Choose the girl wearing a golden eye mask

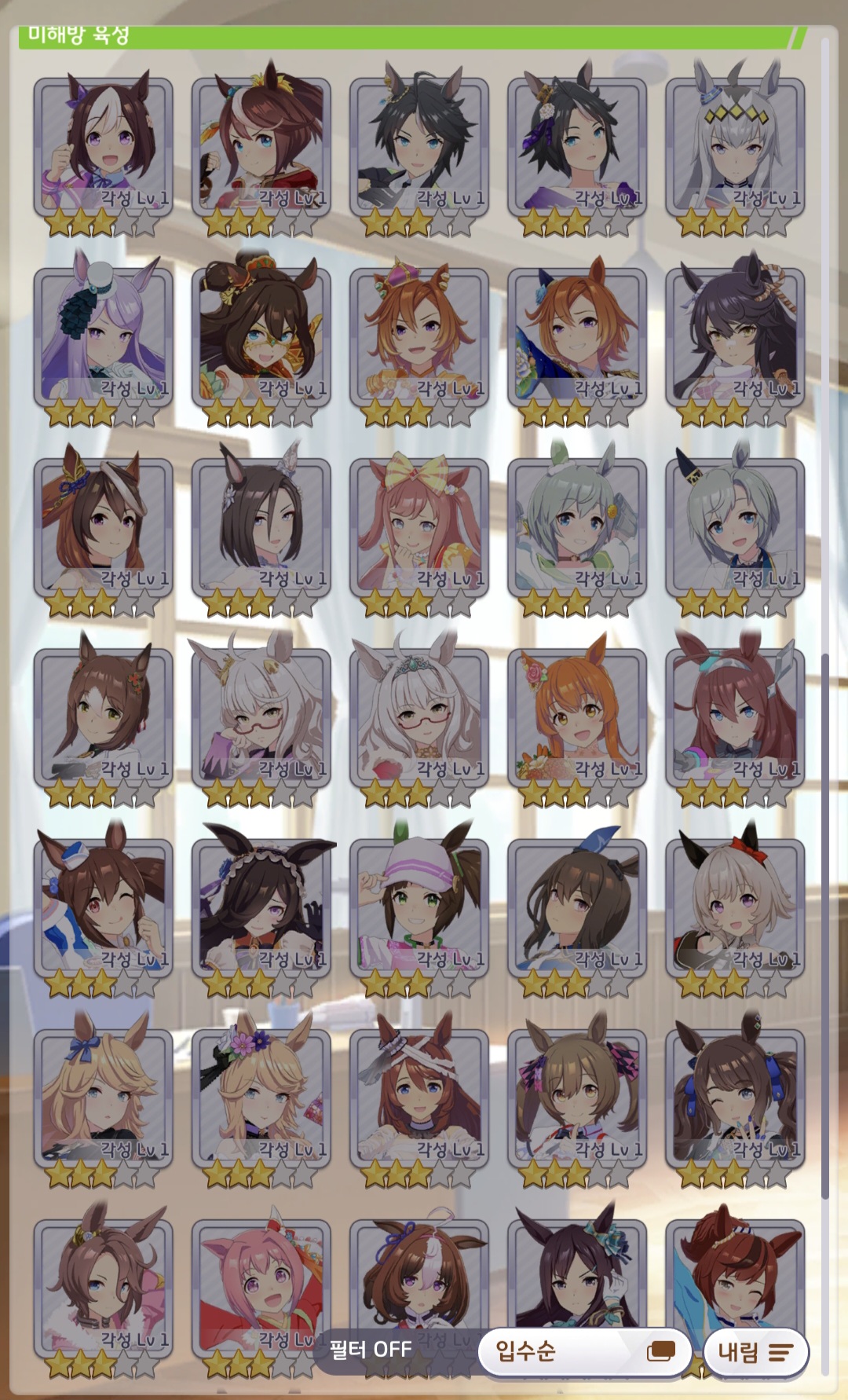pyautogui.click(x=261, y=338)
